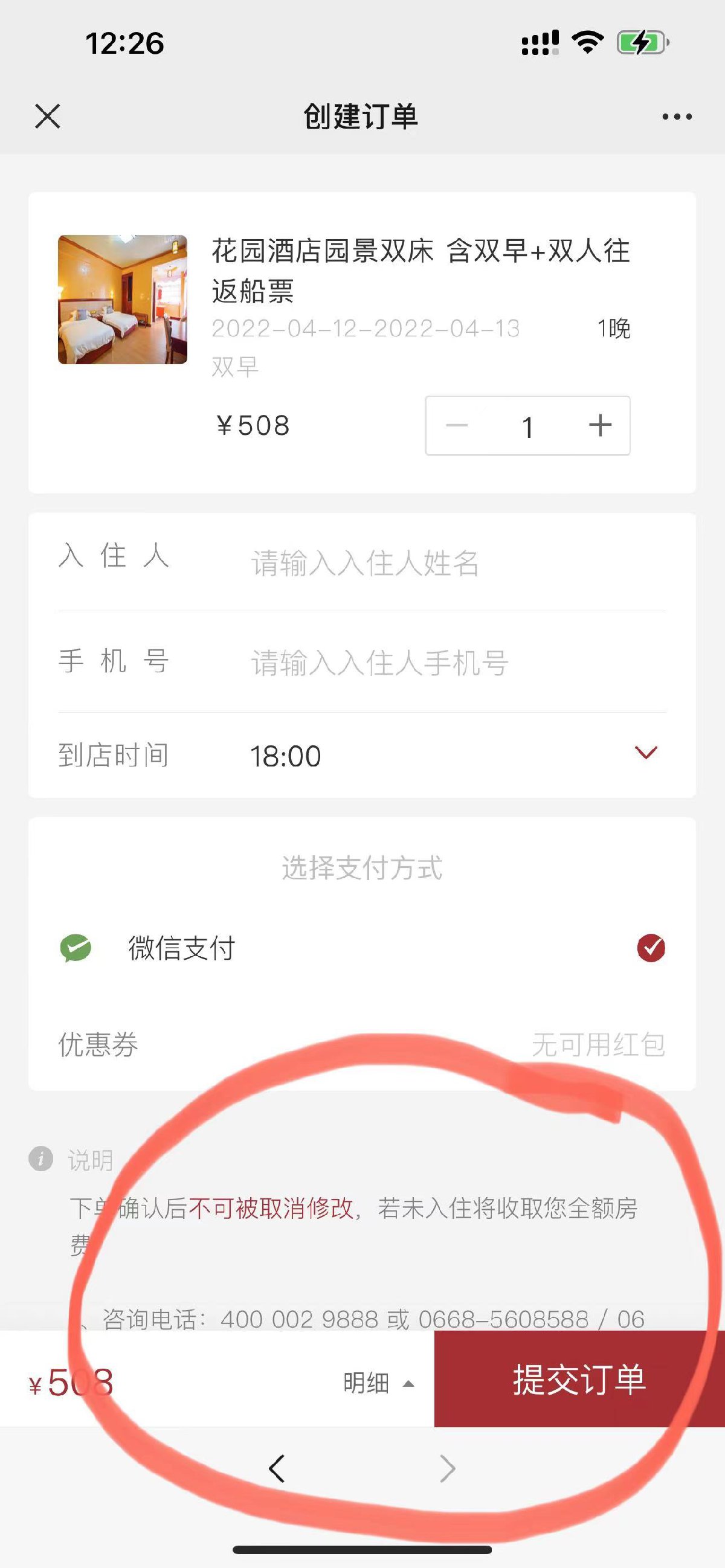This screenshot has height=1568, width=725.
Task: Decrease the room quantity
Action: pyautogui.click(x=457, y=425)
